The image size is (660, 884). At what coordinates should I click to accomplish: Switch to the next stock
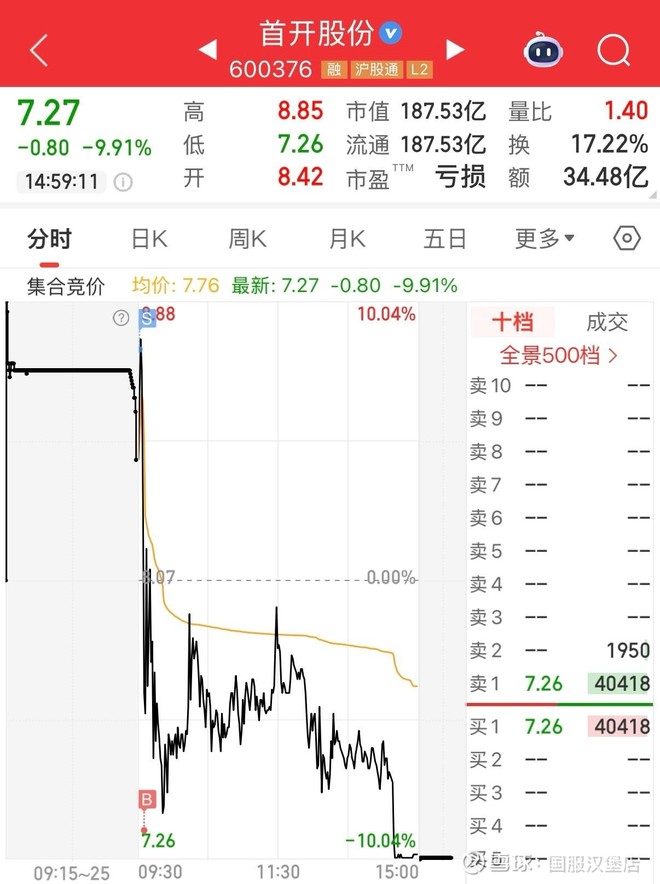pyautogui.click(x=455, y=50)
